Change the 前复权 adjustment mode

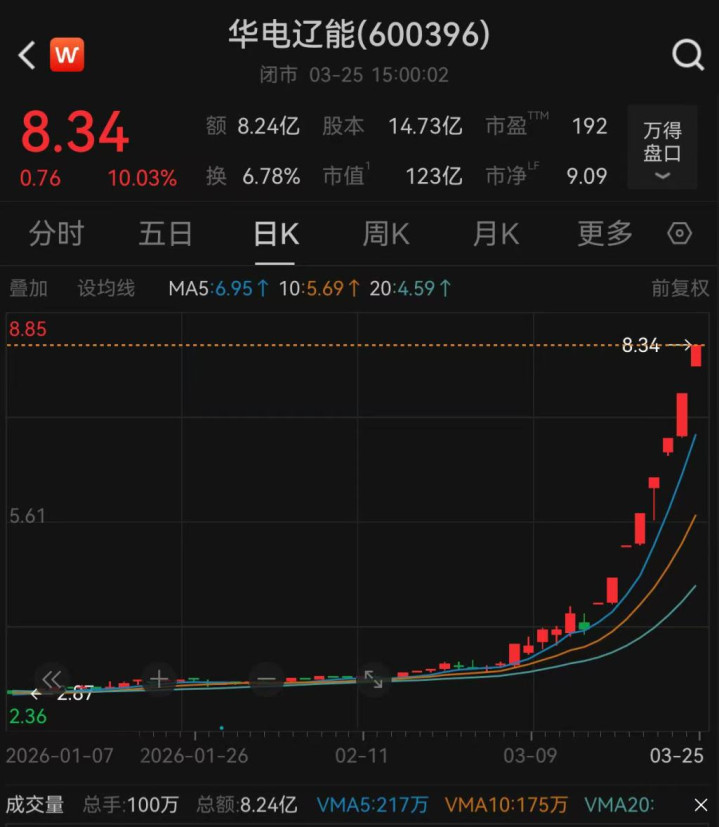pos(680,288)
